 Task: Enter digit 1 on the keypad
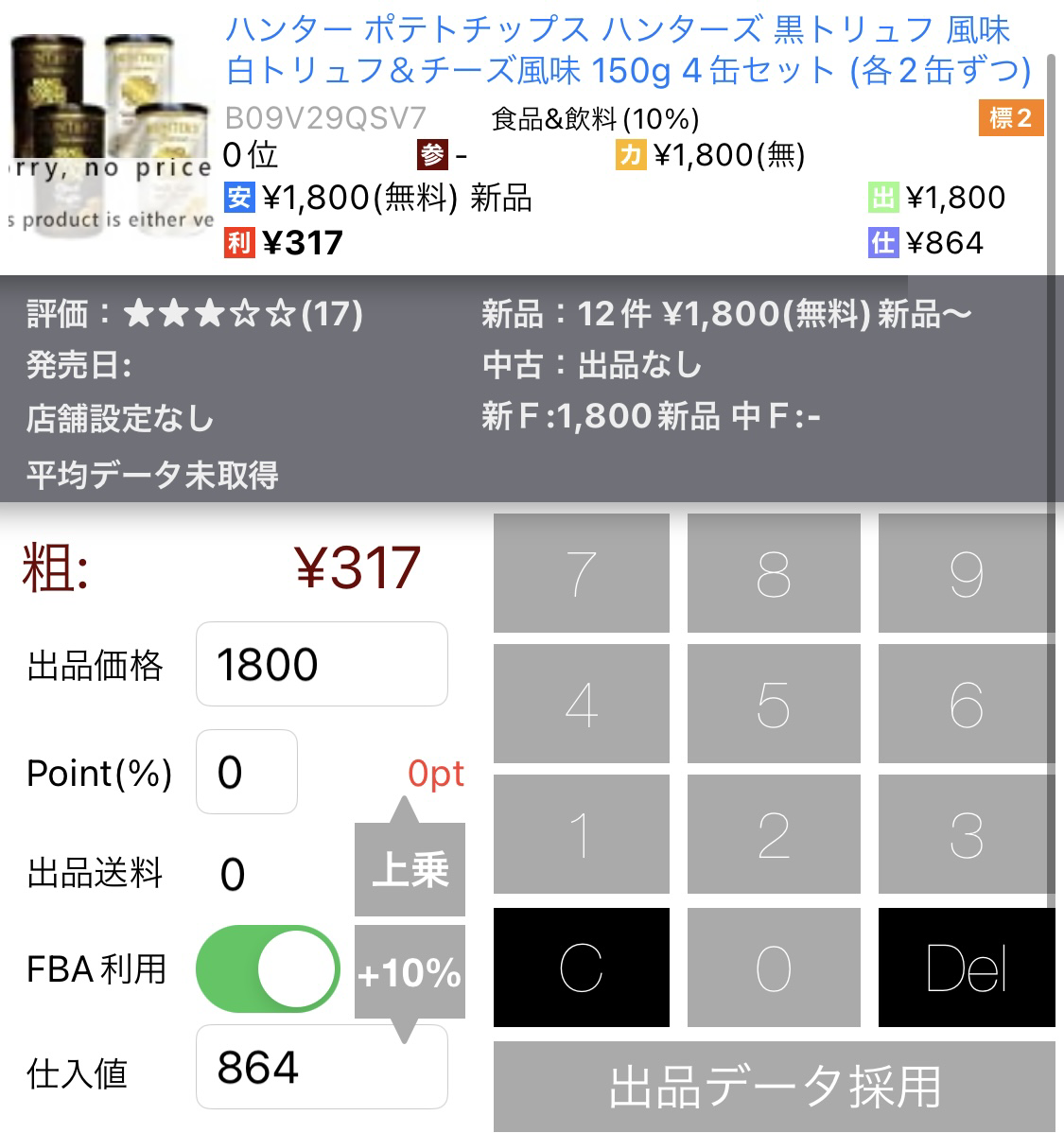click(581, 834)
